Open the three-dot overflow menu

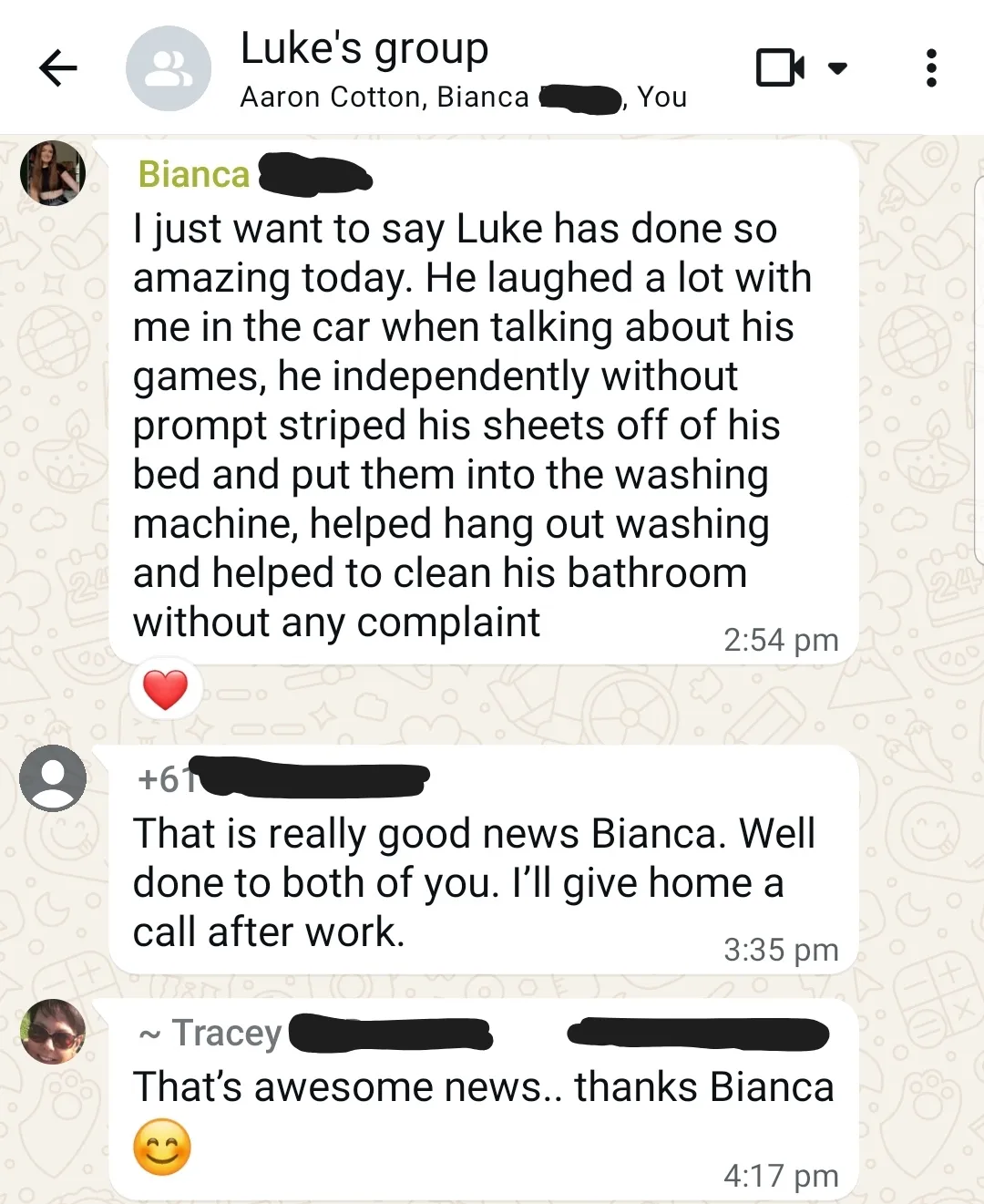tap(930, 68)
